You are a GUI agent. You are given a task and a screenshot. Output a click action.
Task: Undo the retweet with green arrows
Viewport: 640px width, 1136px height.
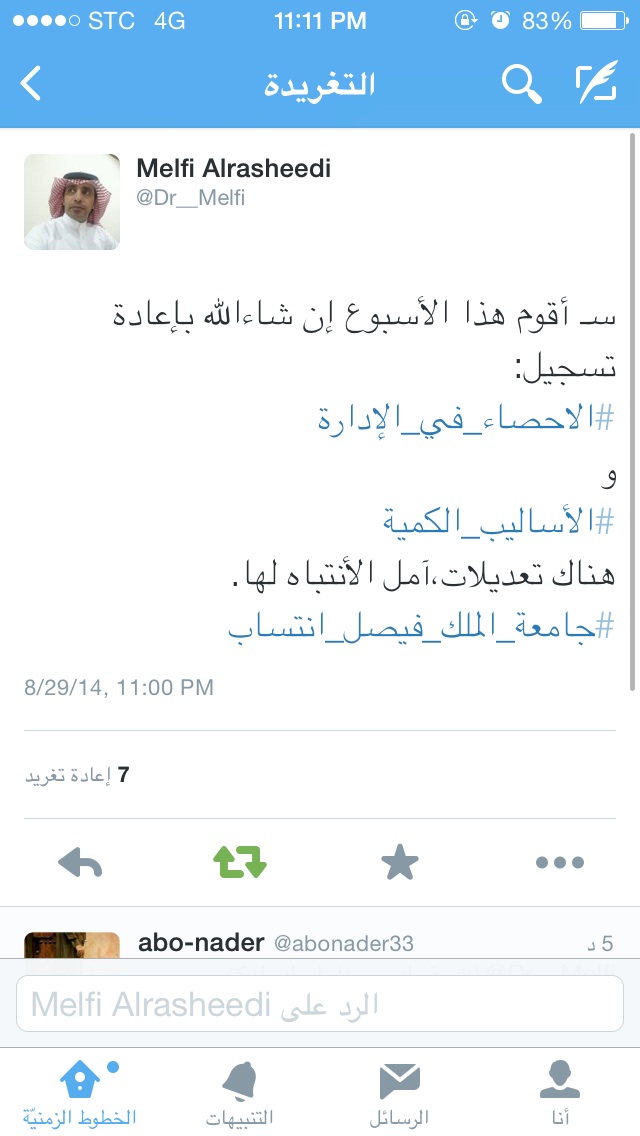[x=240, y=862]
